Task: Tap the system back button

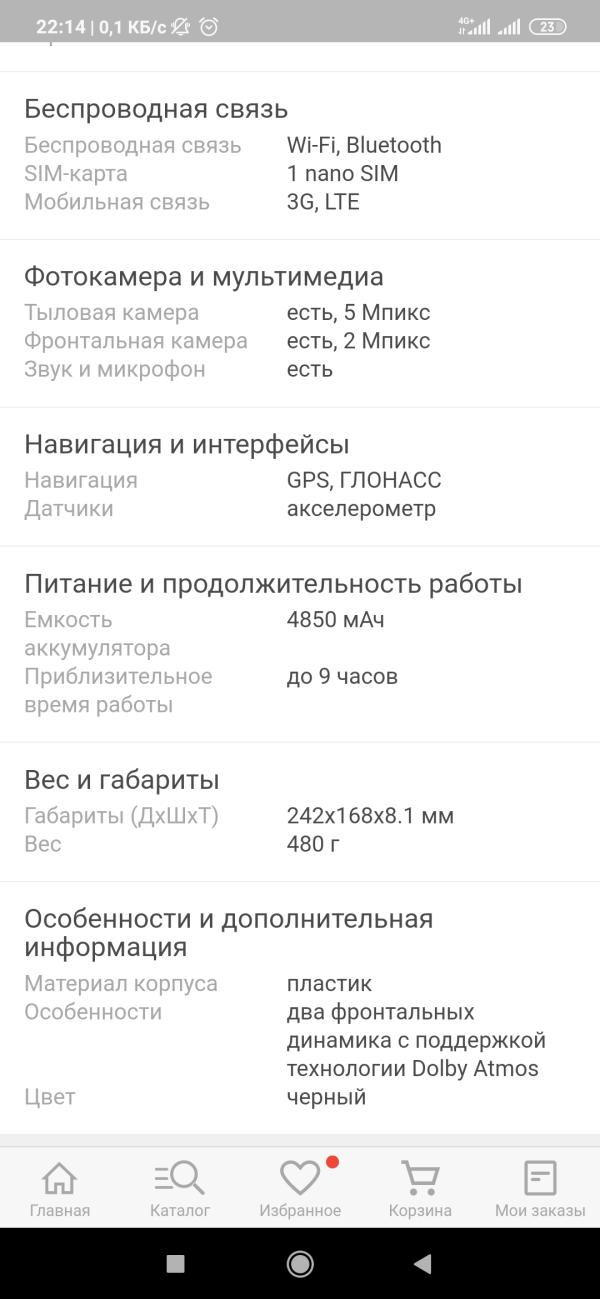Action: pos(422,1264)
